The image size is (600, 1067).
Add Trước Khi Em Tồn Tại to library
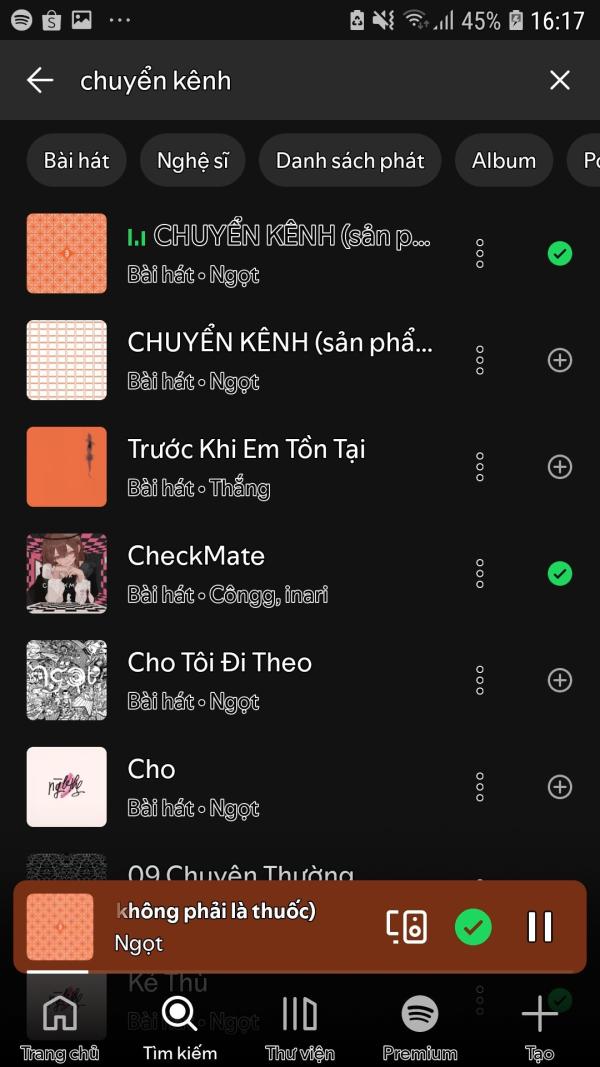(x=560, y=466)
